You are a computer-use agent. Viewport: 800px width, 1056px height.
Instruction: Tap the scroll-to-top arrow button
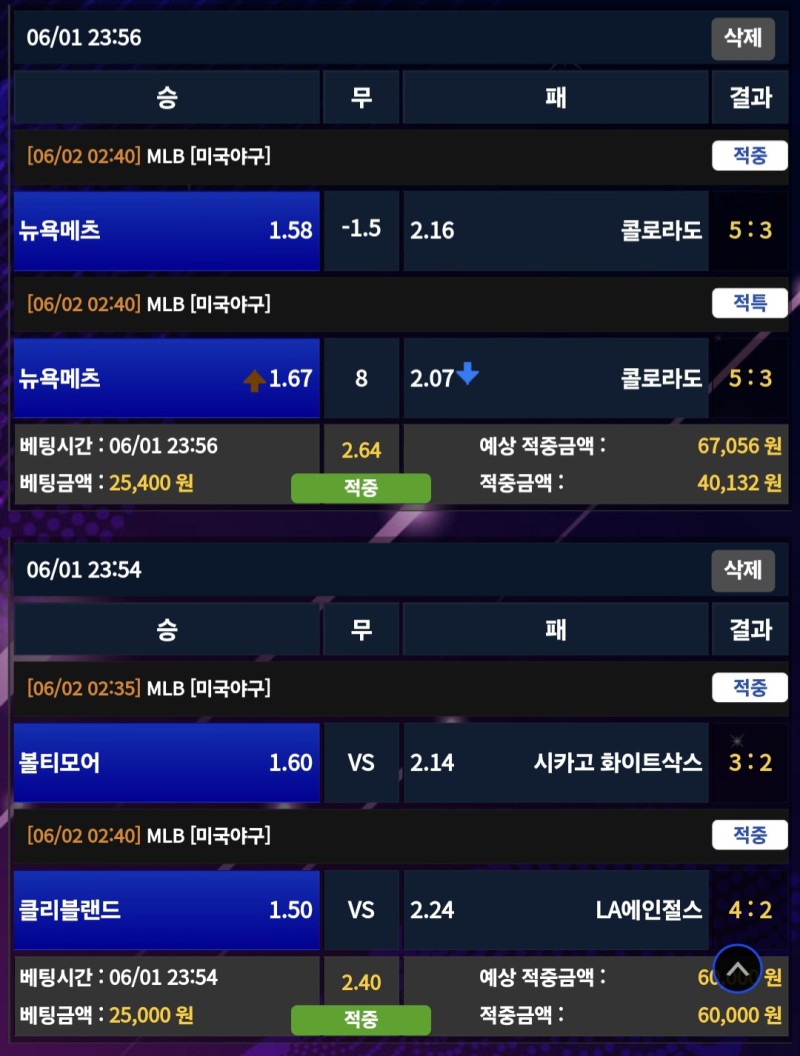click(x=738, y=969)
